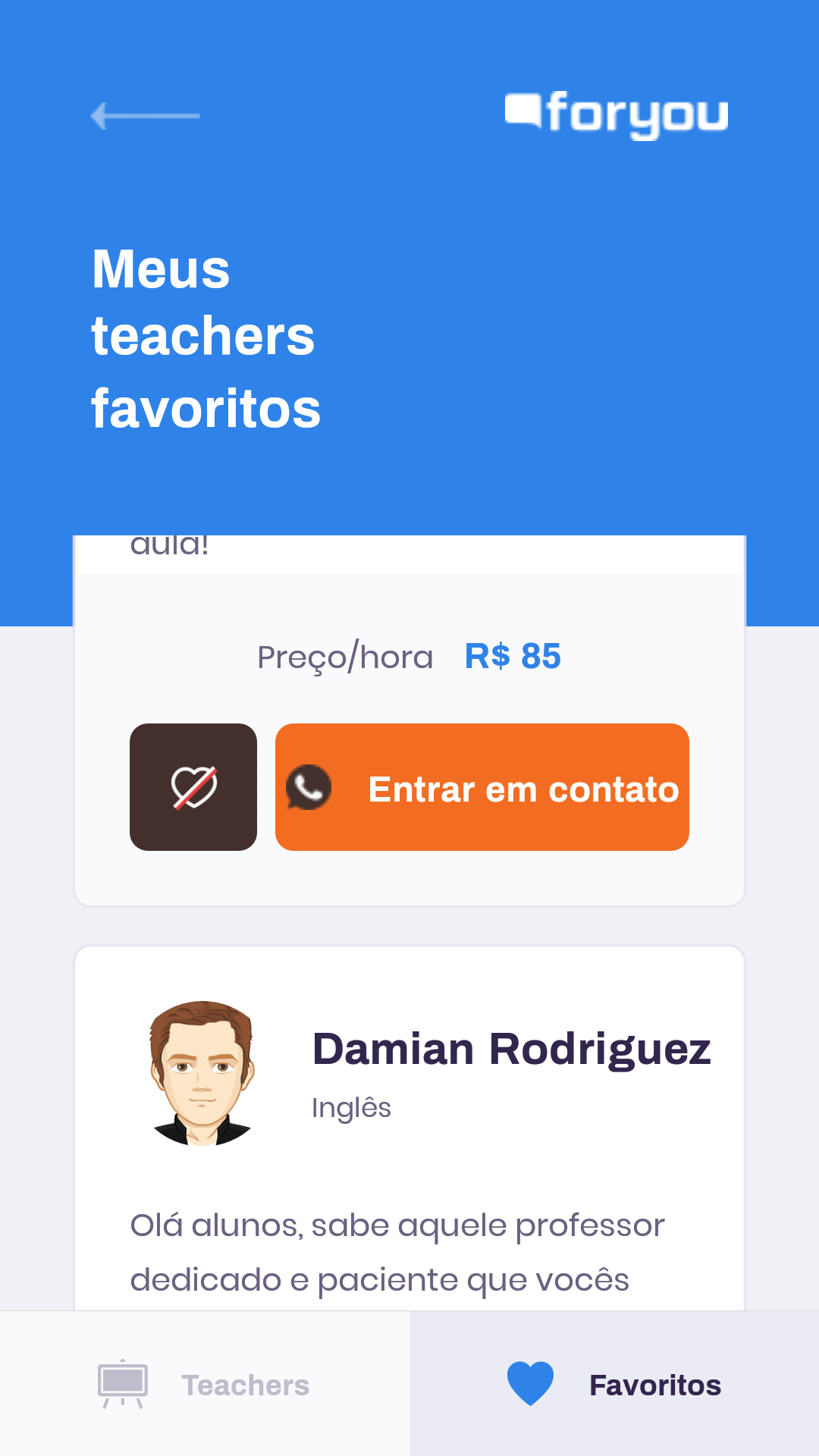
Task: Click the R$ 85 price value
Action: click(x=512, y=657)
